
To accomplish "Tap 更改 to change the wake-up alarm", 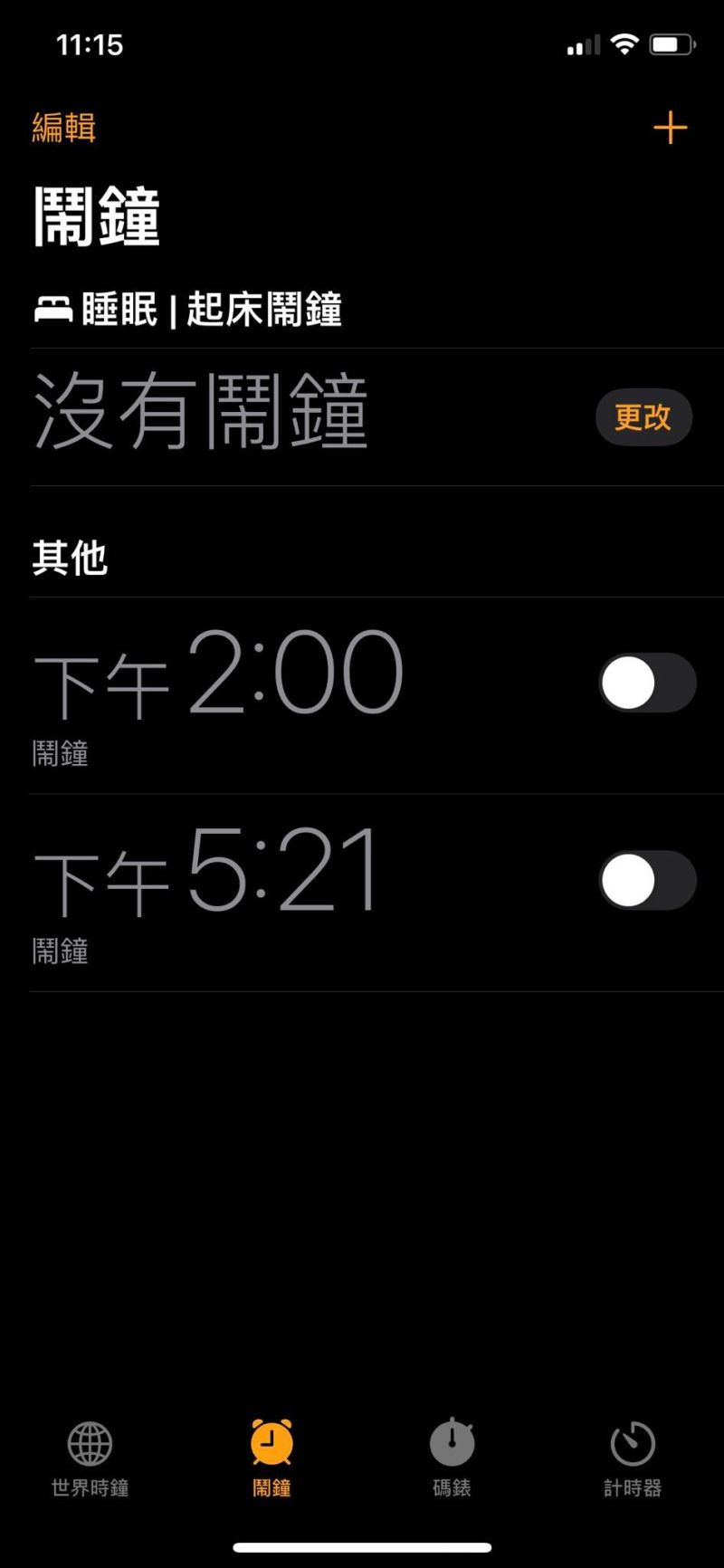I will point(643,417).
